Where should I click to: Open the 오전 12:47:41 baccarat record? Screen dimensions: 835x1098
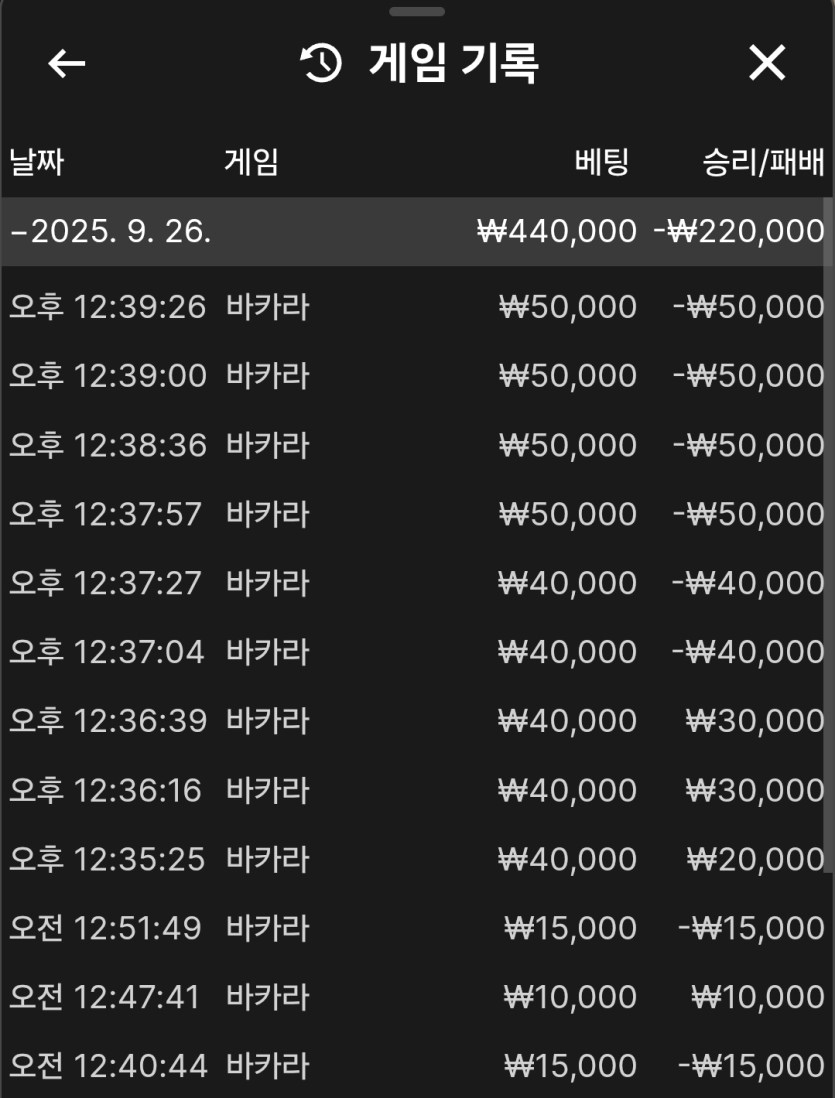[x=415, y=997]
